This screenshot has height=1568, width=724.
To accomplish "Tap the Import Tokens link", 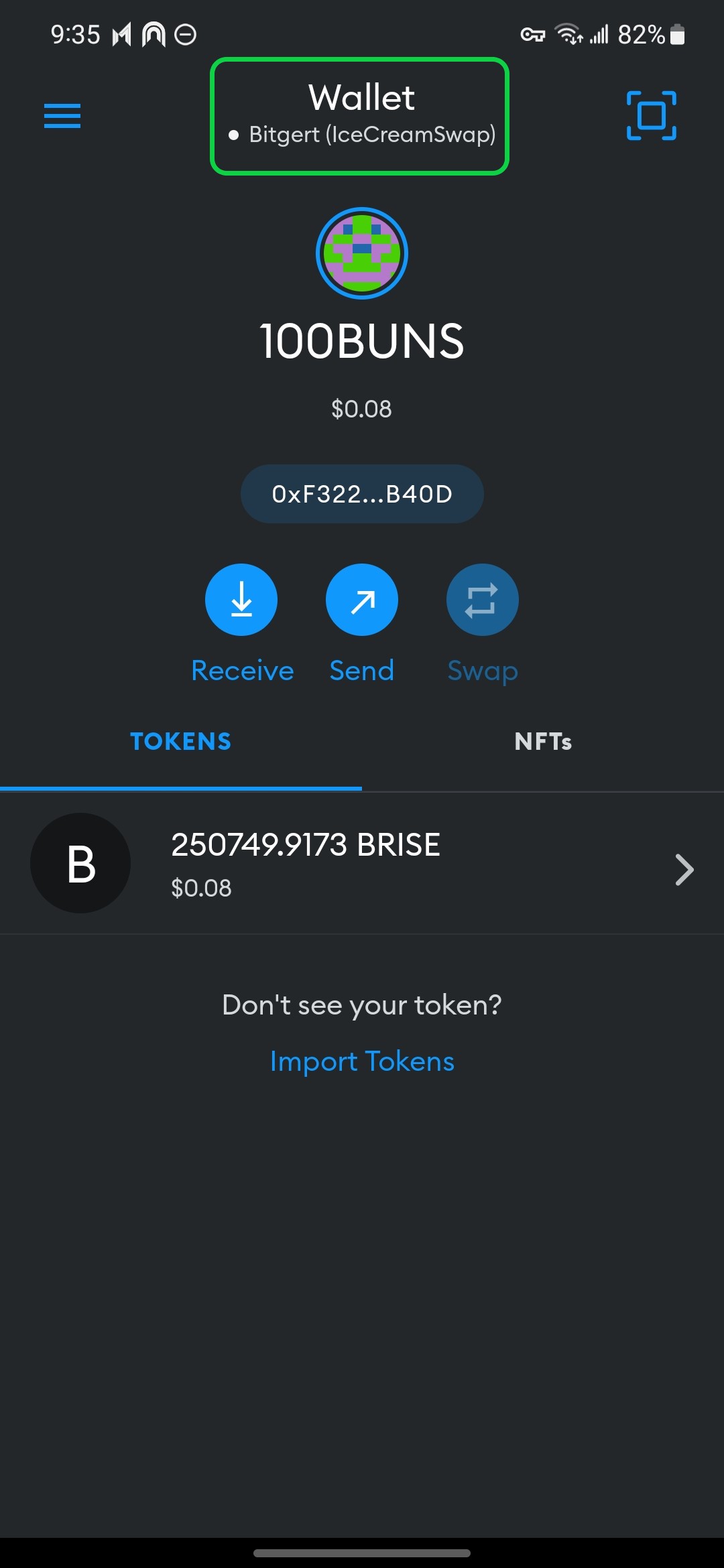I will [362, 1061].
